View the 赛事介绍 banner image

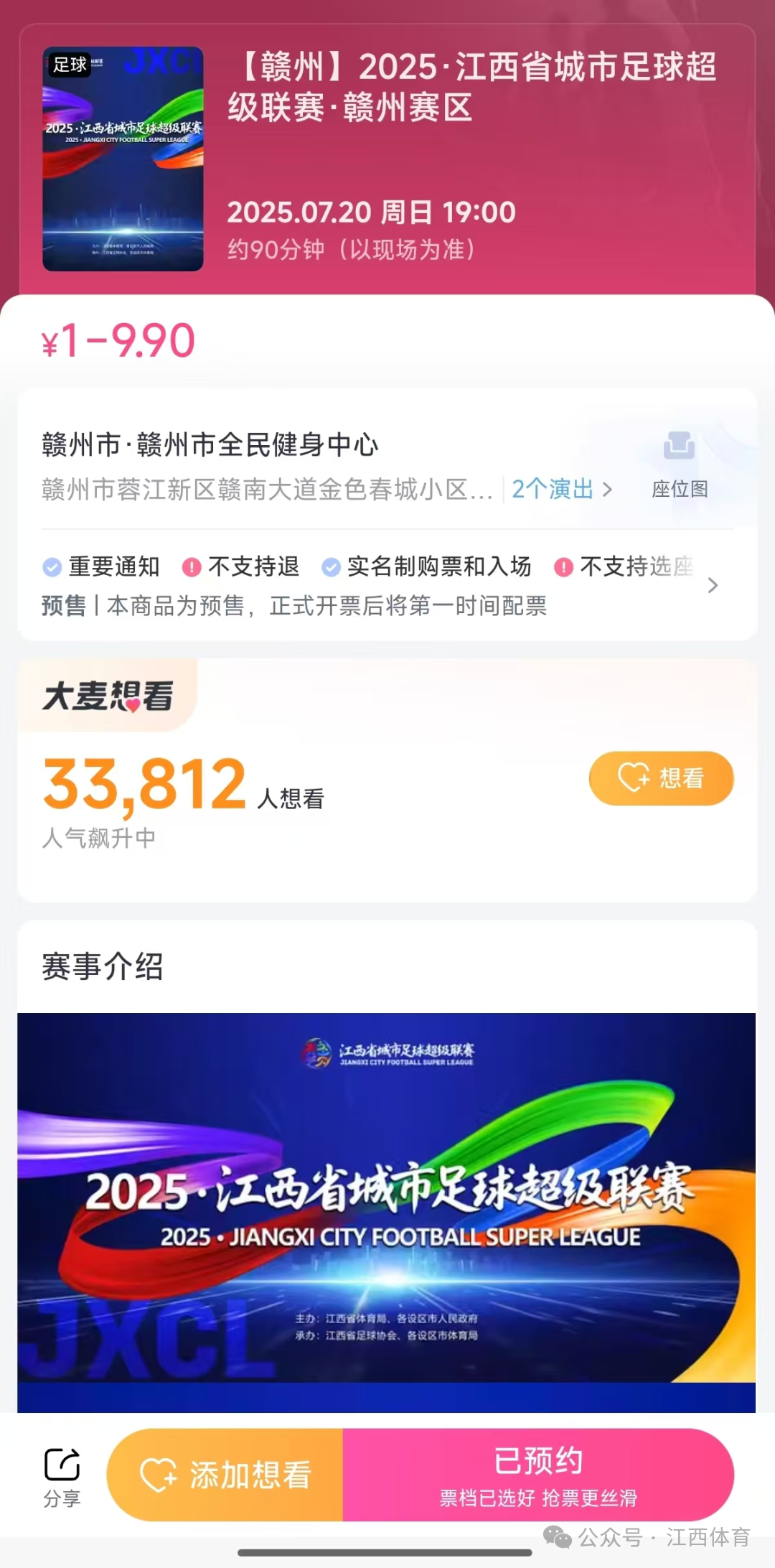pyautogui.click(x=387, y=1199)
